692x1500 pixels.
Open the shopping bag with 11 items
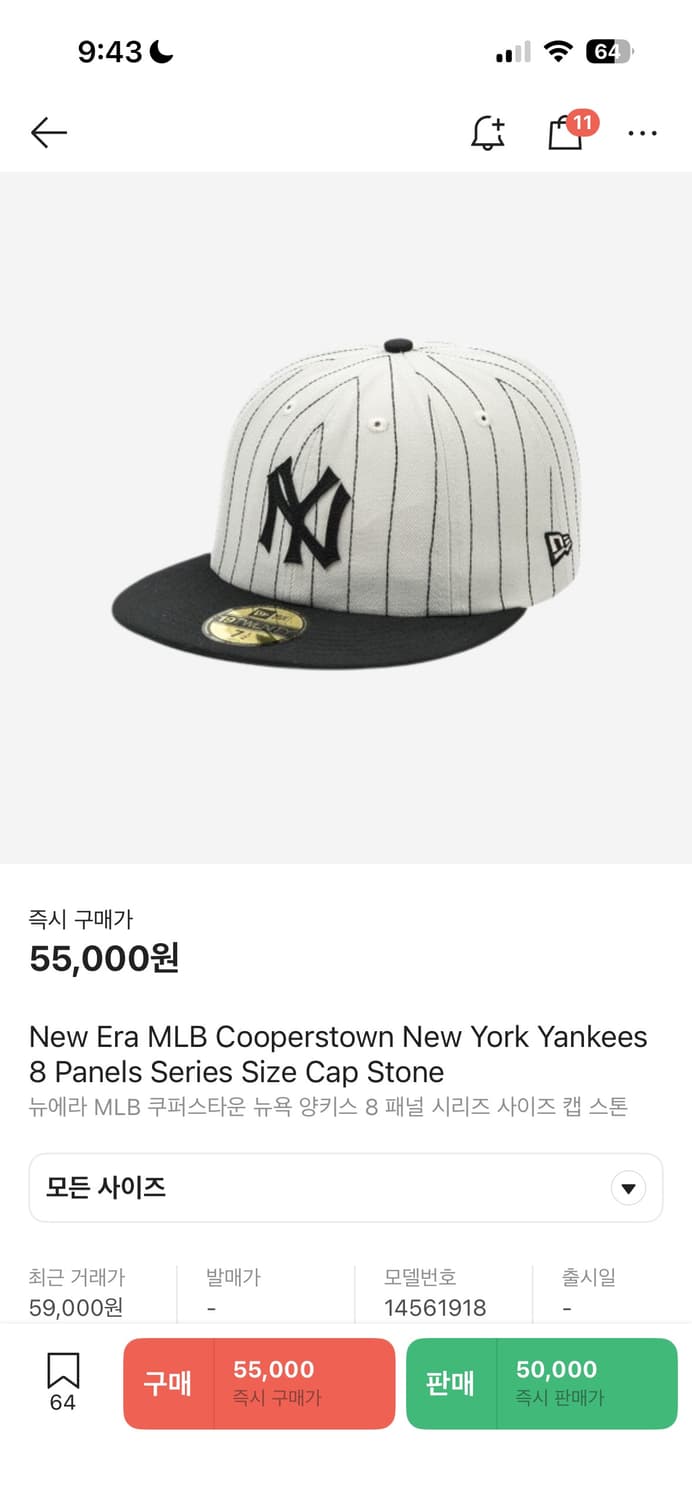pyautogui.click(x=566, y=132)
